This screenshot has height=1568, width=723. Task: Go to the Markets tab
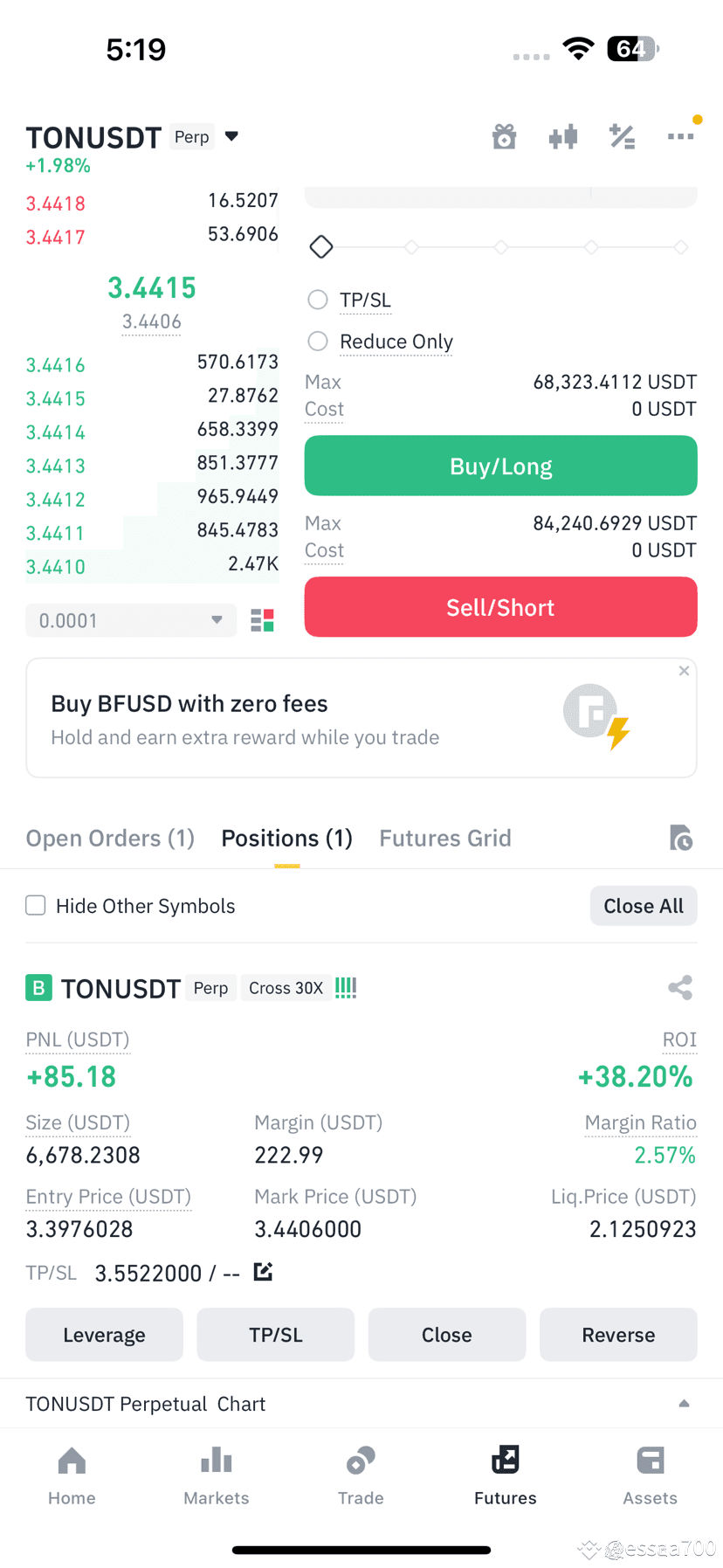click(217, 1476)
